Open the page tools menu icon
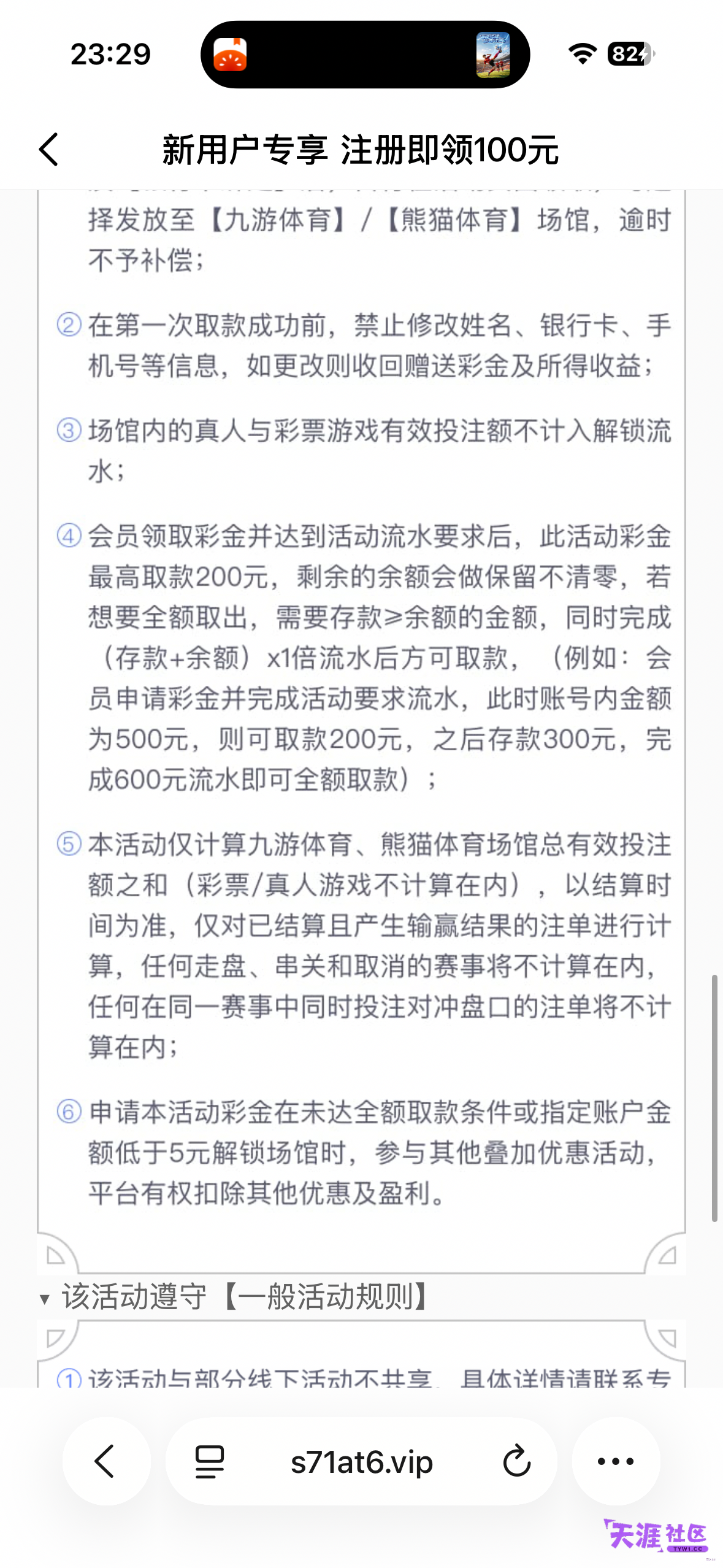 [209, 1462]
